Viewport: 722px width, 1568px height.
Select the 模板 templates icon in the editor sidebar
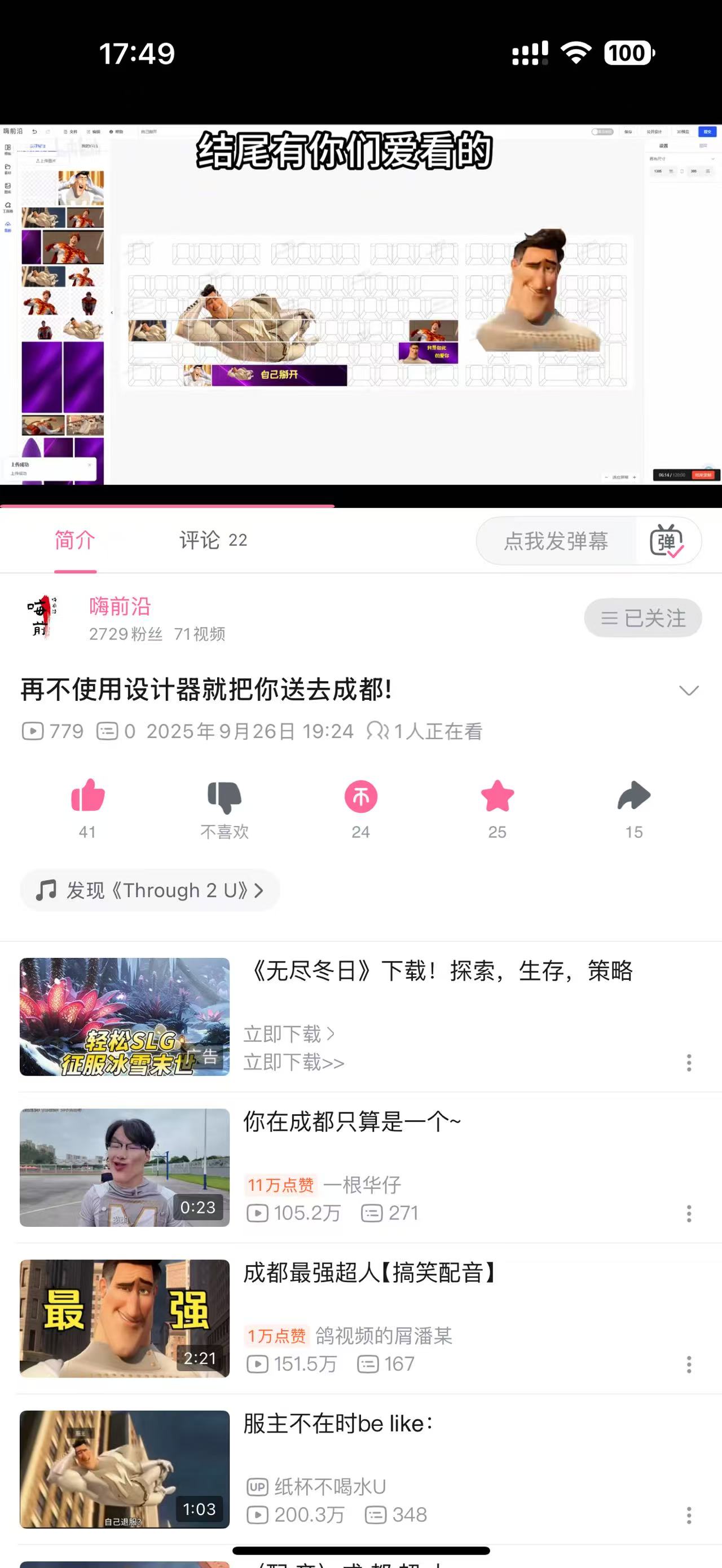[7, 148]
